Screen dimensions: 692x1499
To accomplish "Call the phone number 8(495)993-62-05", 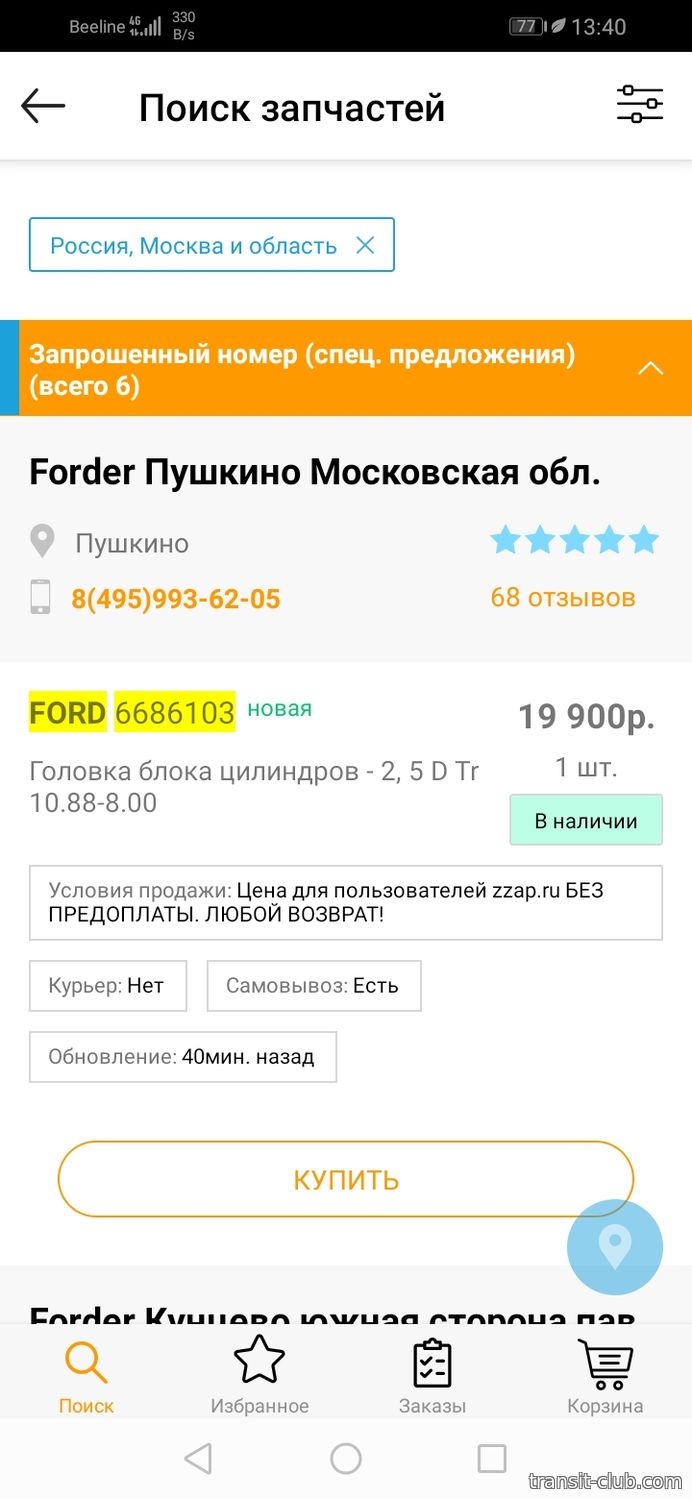I will pos(175,599).
